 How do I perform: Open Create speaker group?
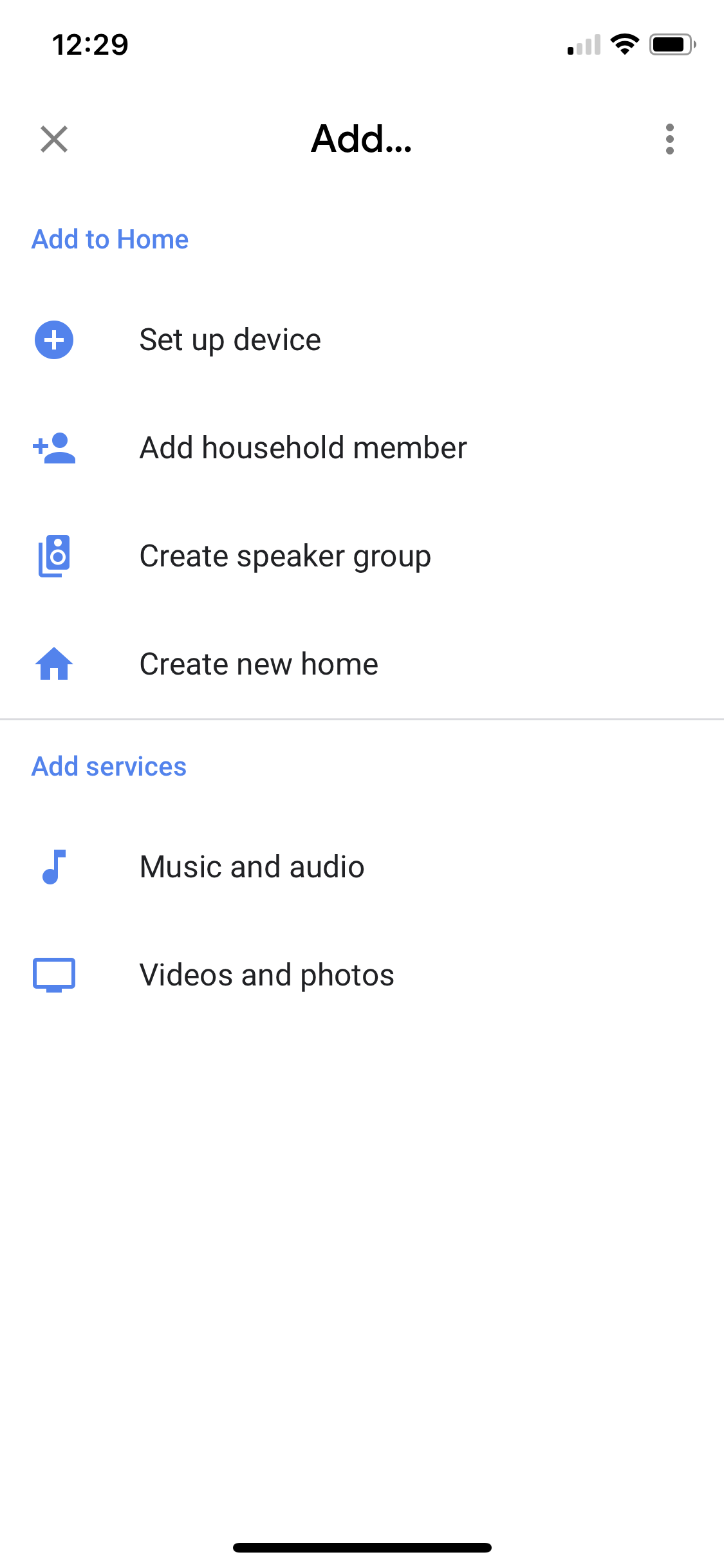(x=284, y=556)
